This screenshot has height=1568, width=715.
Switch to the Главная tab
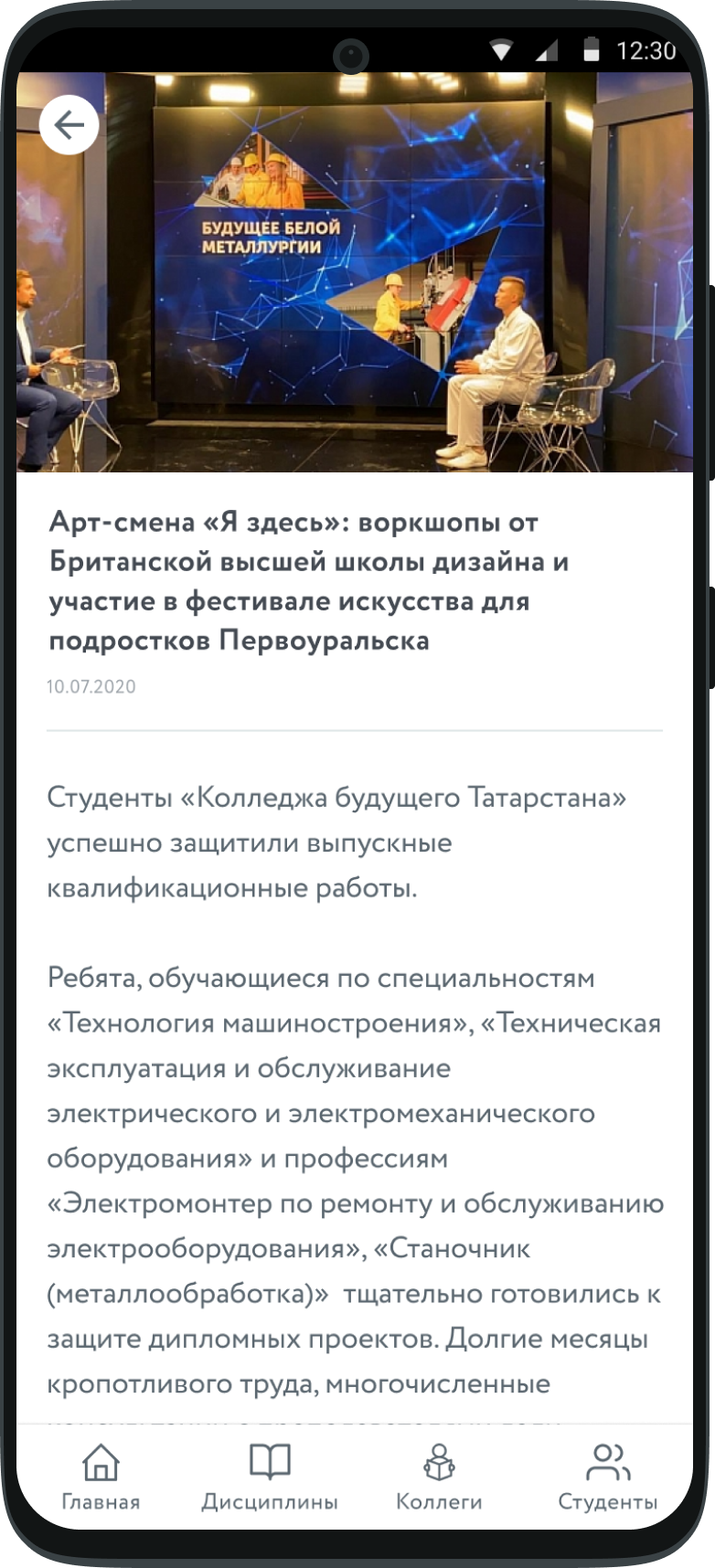tap(101, 1477)
